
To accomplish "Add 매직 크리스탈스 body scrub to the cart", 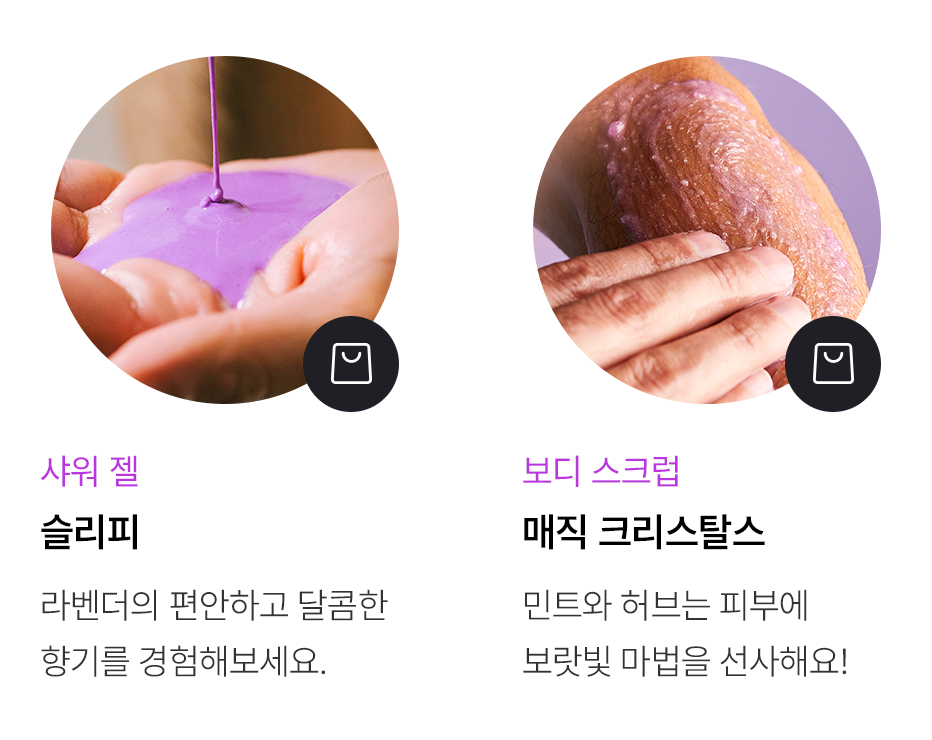I will pos(832,364).
